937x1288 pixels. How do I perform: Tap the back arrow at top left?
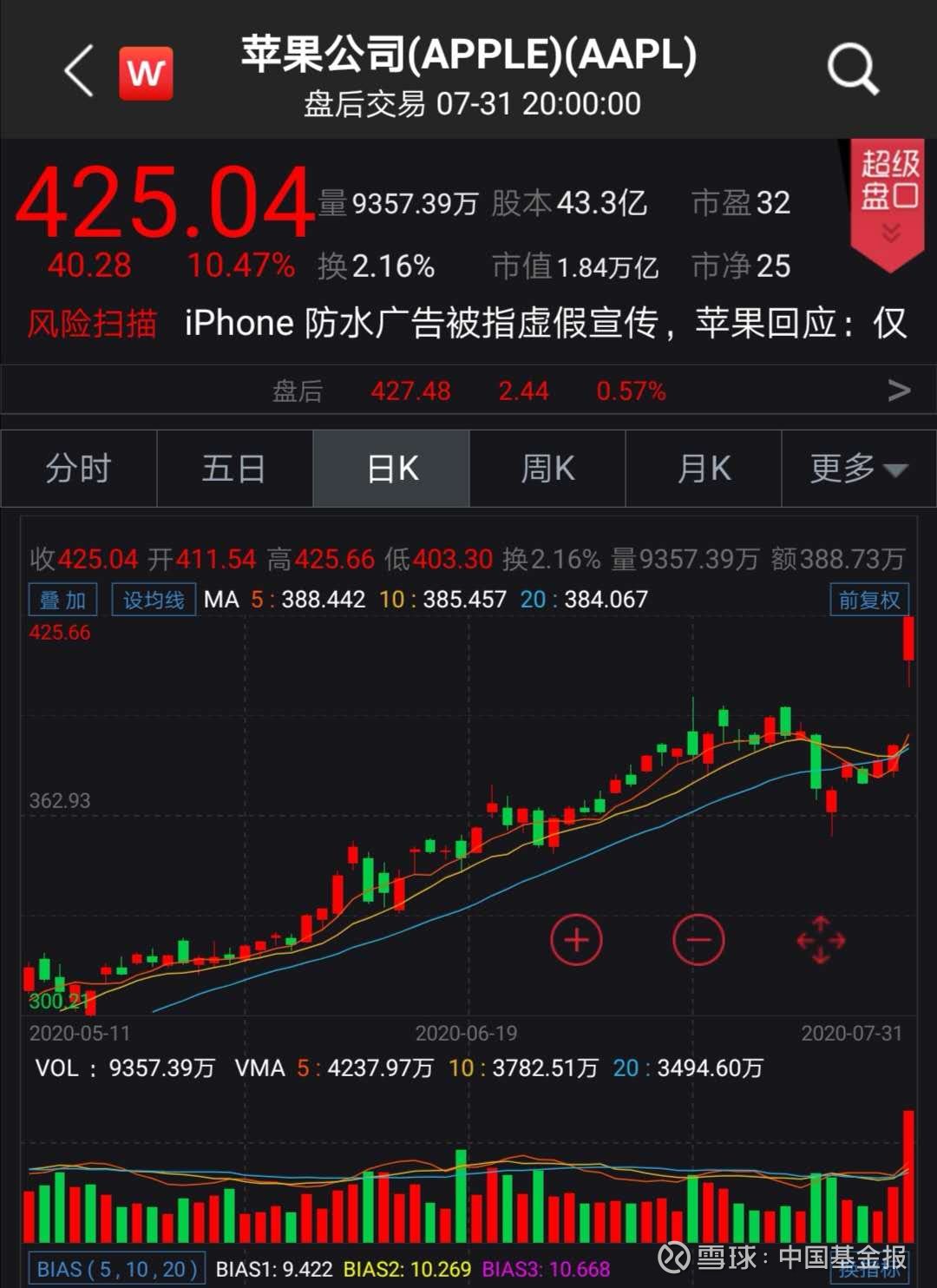click(79, 72)
